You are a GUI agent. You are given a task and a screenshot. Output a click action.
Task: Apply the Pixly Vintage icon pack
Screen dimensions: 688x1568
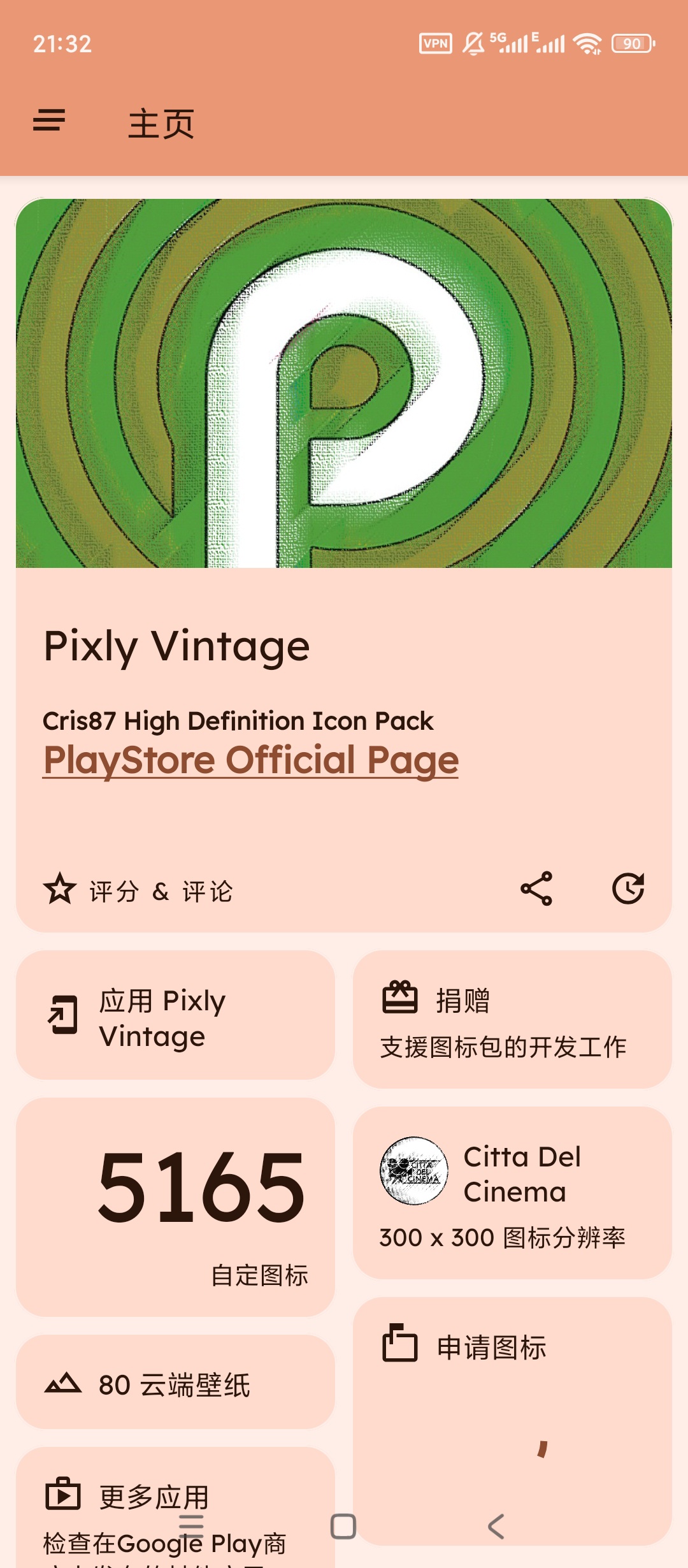click(x=175, y=1015)
